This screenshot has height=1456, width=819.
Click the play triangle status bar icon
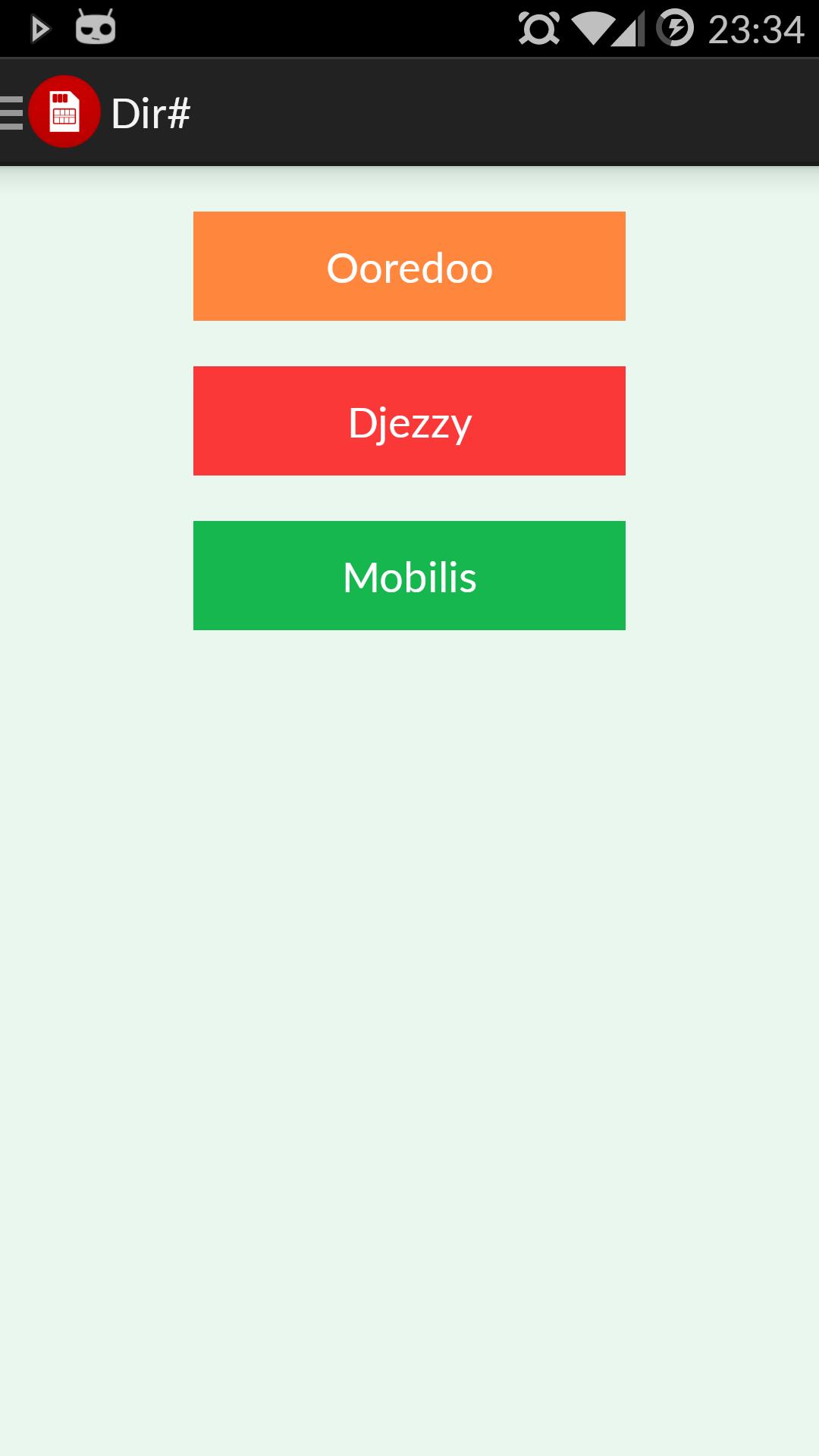click(39, 29)
